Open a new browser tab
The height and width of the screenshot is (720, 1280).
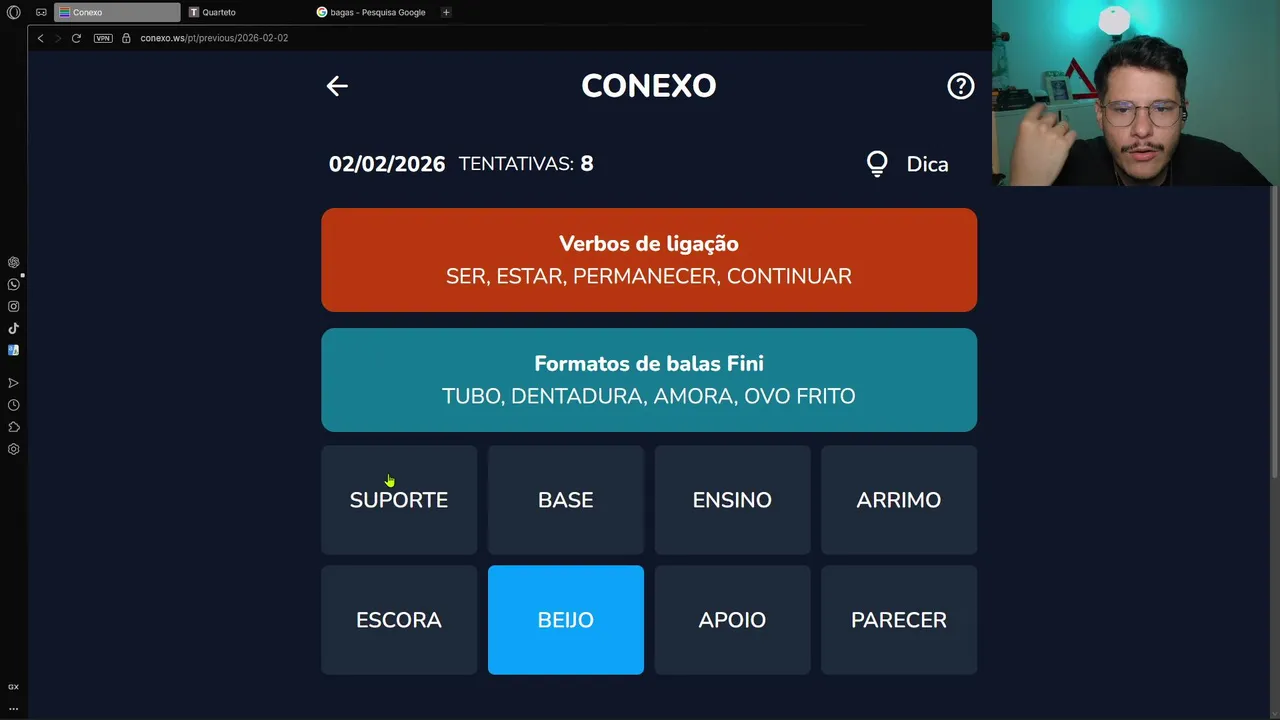446,12
